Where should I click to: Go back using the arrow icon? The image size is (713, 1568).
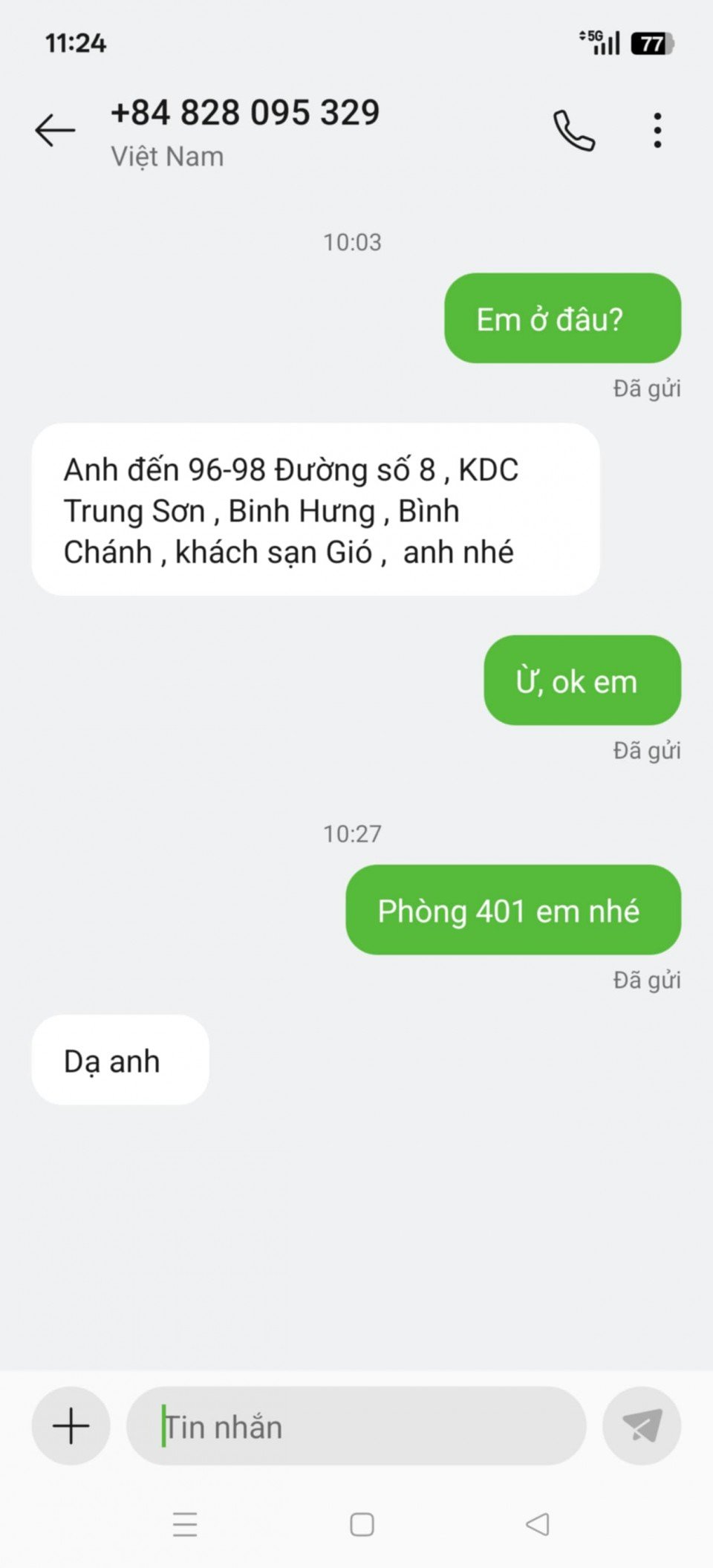(55, 130)
